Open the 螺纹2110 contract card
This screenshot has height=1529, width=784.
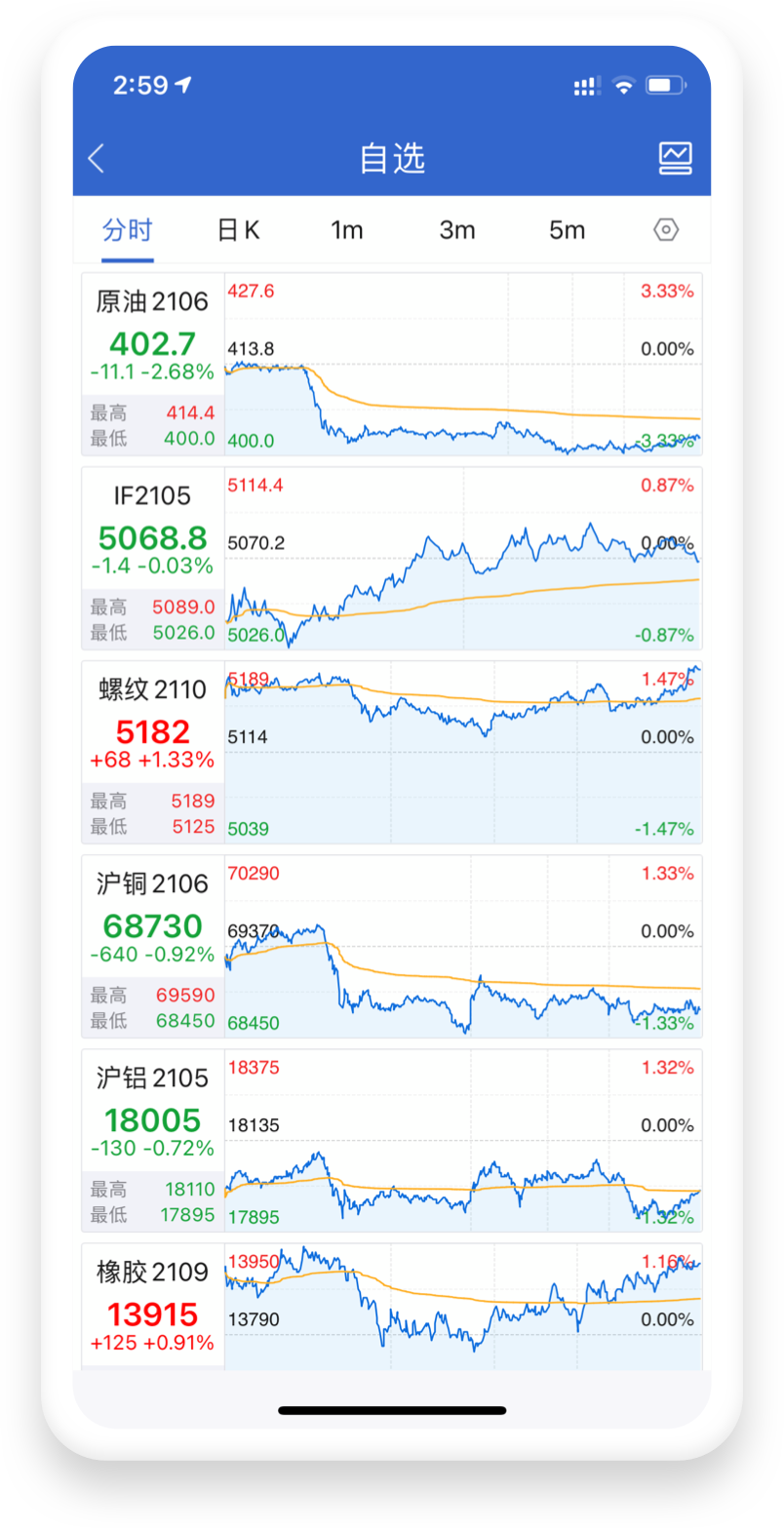[x=392, y=752]
